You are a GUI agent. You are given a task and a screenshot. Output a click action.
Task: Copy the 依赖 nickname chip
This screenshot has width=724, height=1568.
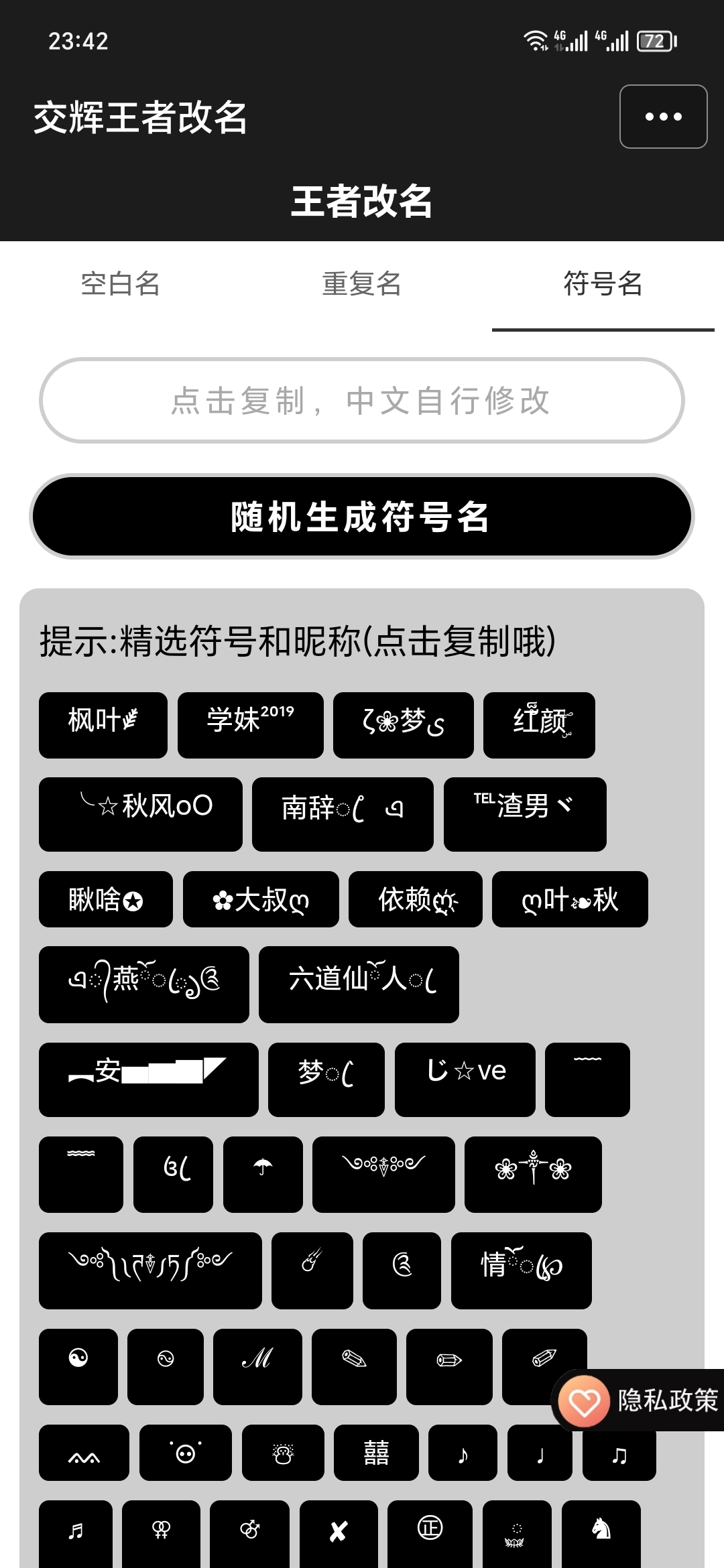tap(416, 899)
